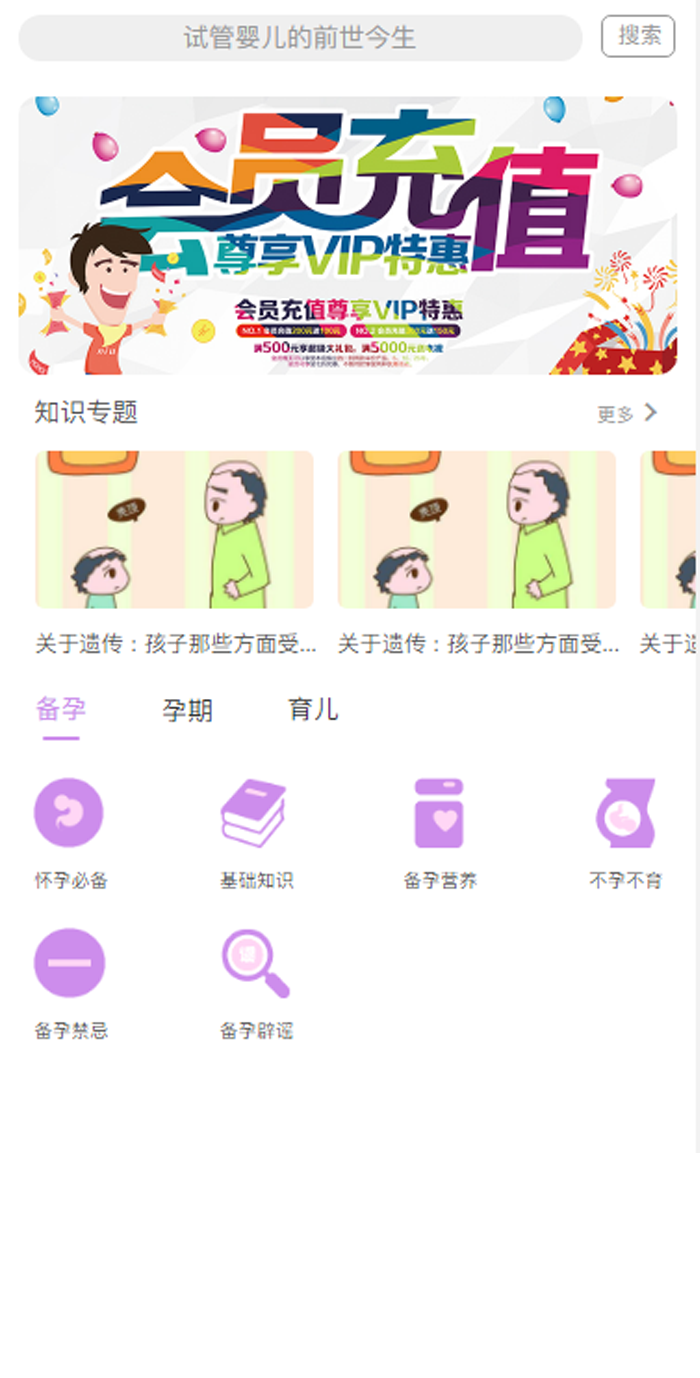Tap the search box 试管婴儿的前世今生
The height and width of the screenshot is (1378, 700).
click(300, 38)
